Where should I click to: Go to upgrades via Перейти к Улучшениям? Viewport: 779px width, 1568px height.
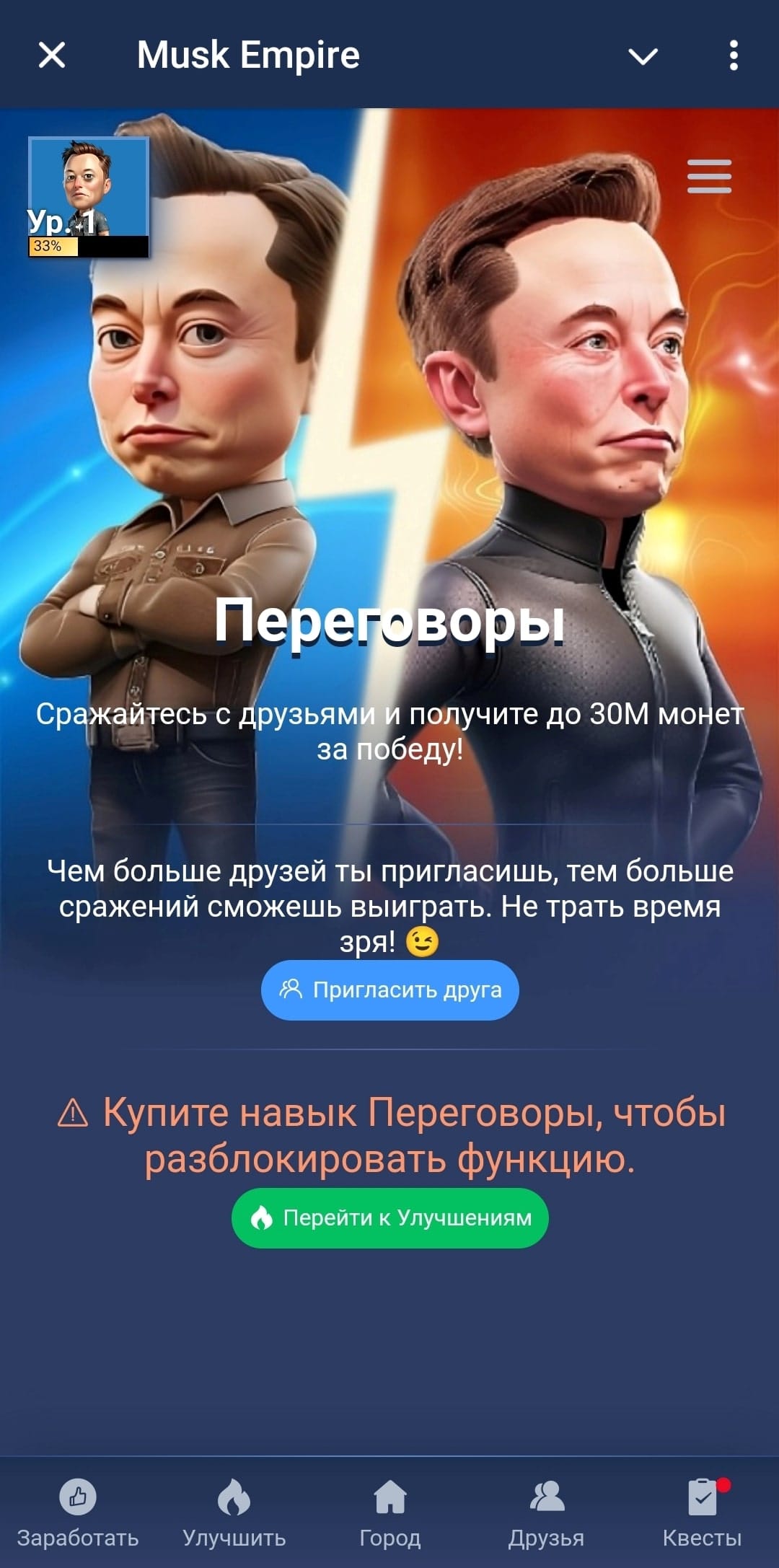coord(389,1217)
